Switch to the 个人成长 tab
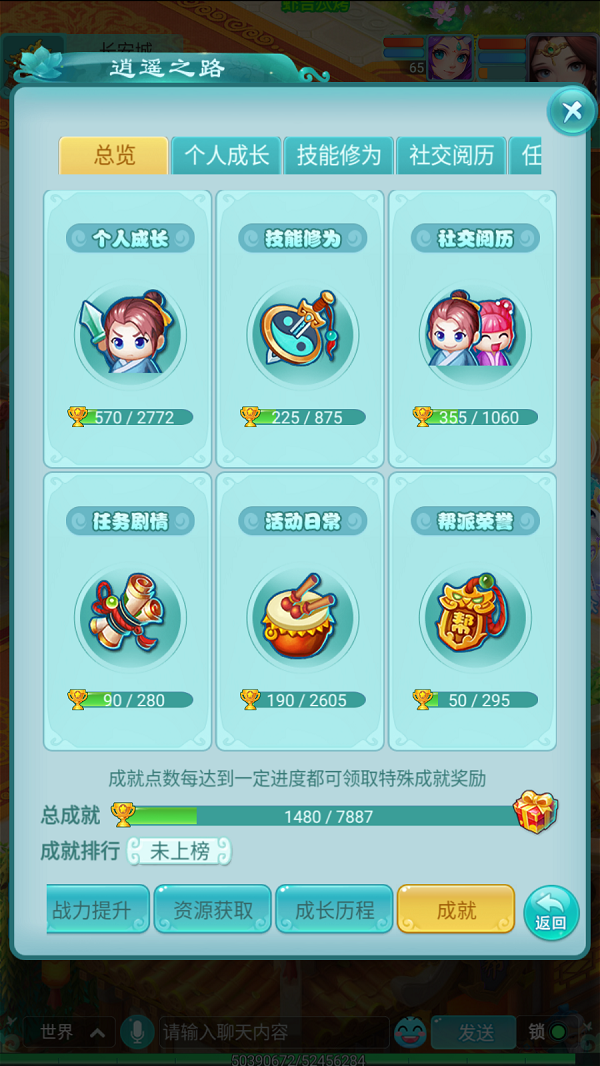The height and width of the screenshot is (1066, 600). click(x=226, y=156)
